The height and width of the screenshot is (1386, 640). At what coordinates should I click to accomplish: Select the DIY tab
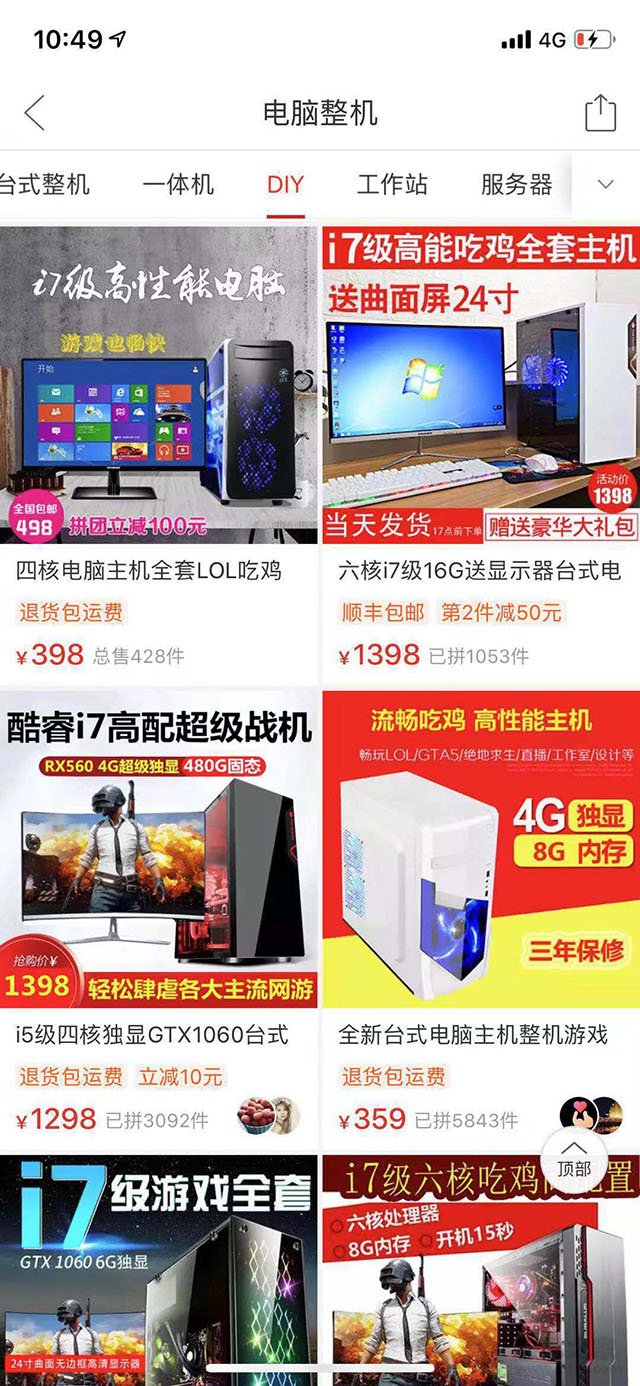285,185
